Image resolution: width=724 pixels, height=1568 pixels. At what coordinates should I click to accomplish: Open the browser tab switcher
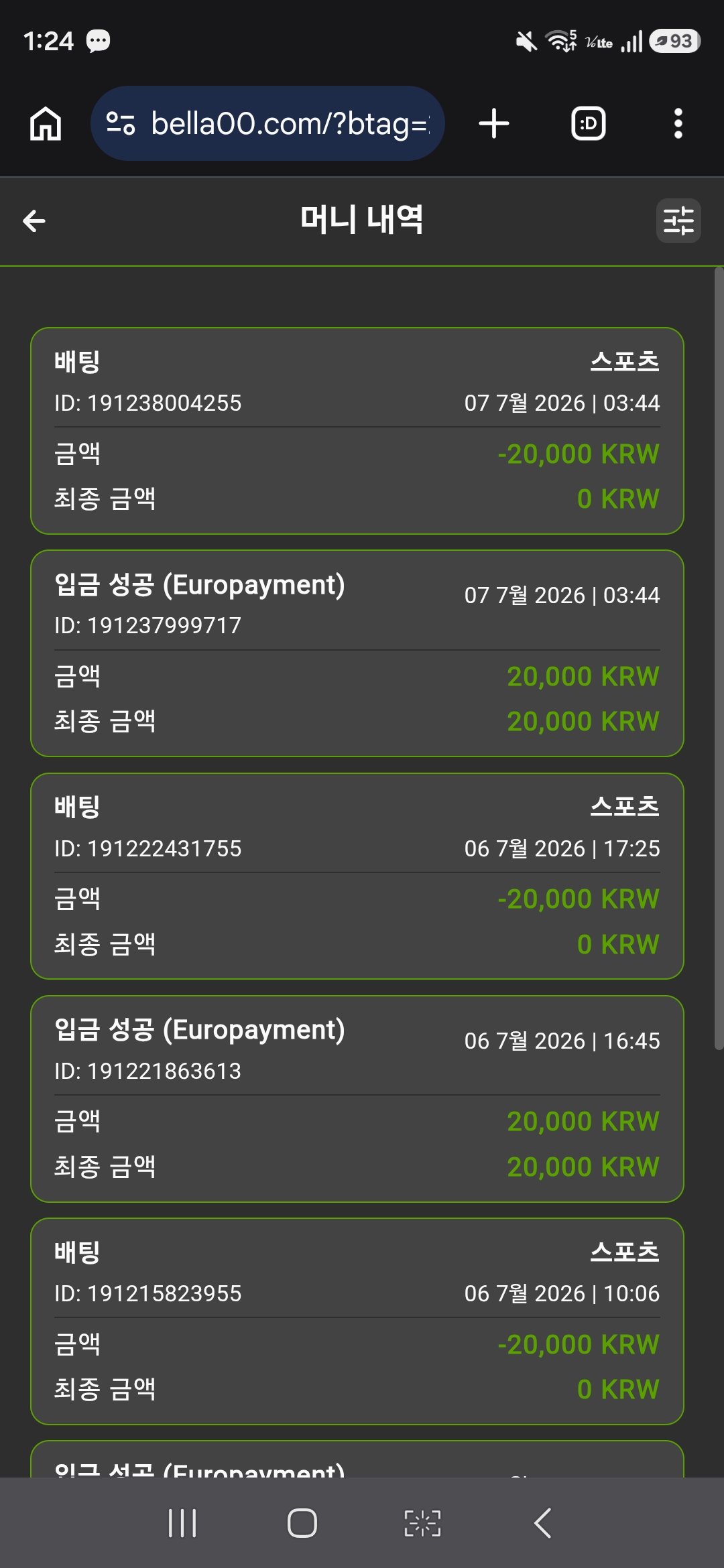click(x=589, y=124)
